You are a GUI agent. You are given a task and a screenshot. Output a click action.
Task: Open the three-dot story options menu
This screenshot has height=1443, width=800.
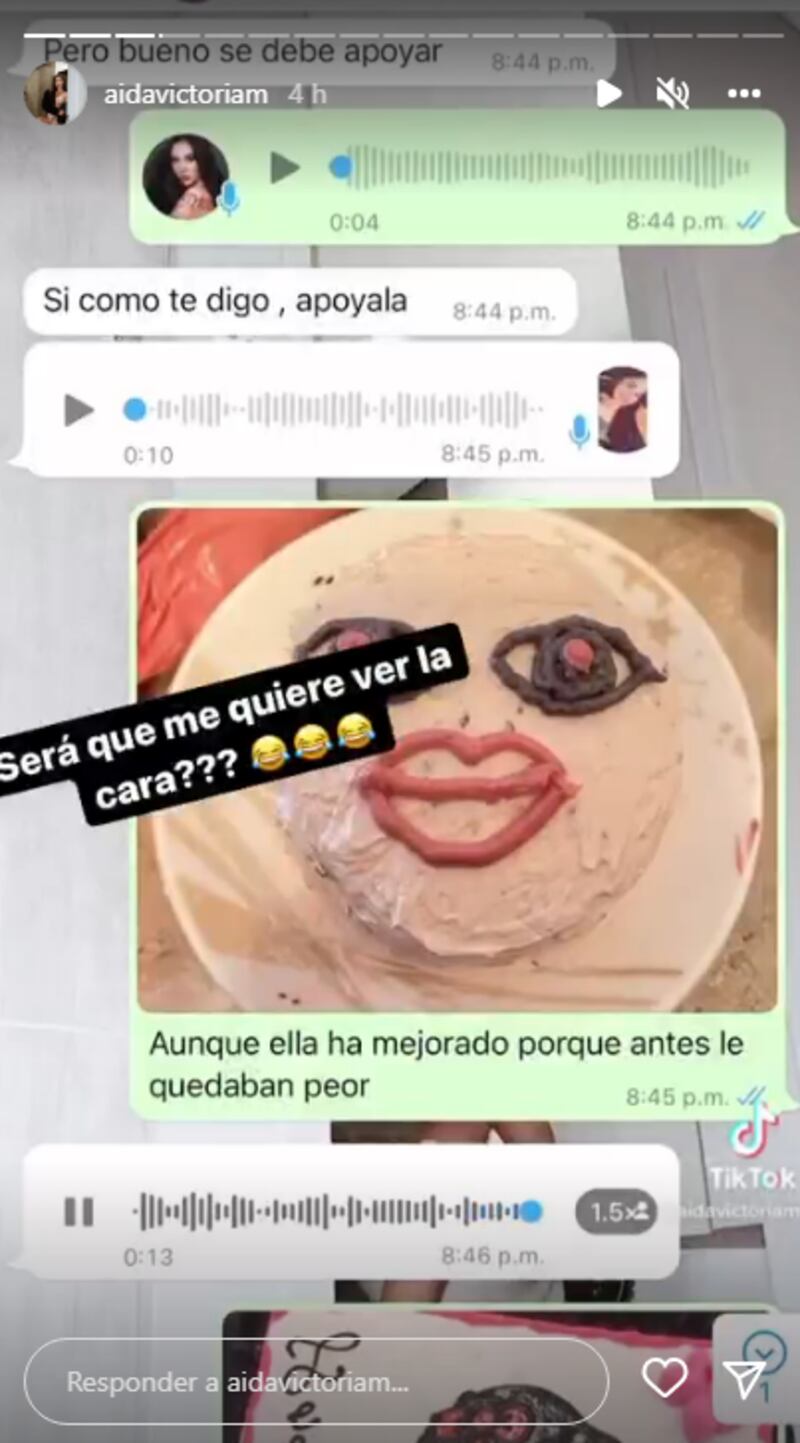click(743, 94)
